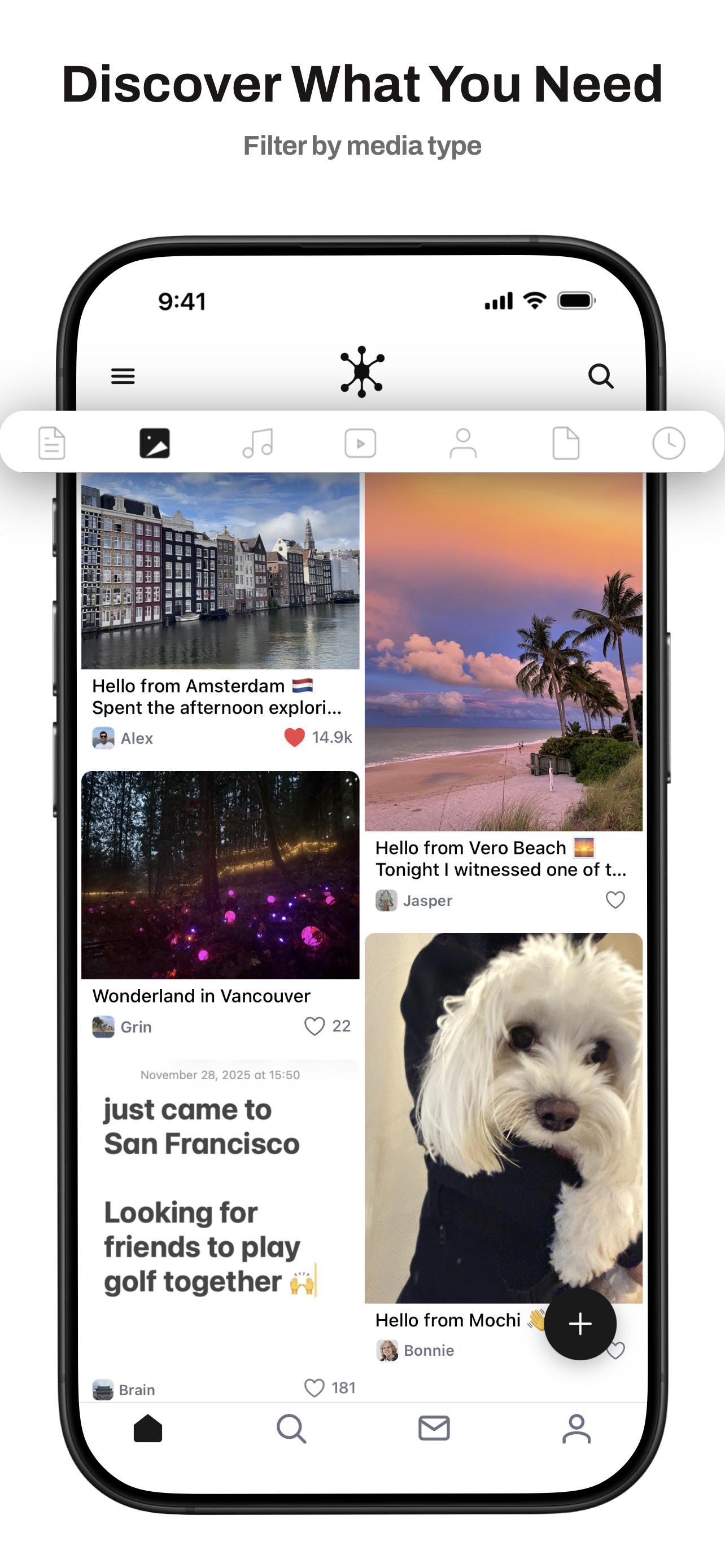The image size is (725, 1568).
Task: Switch to the Messages tab
Action: pyautogui.click(x=434, y=1429)
